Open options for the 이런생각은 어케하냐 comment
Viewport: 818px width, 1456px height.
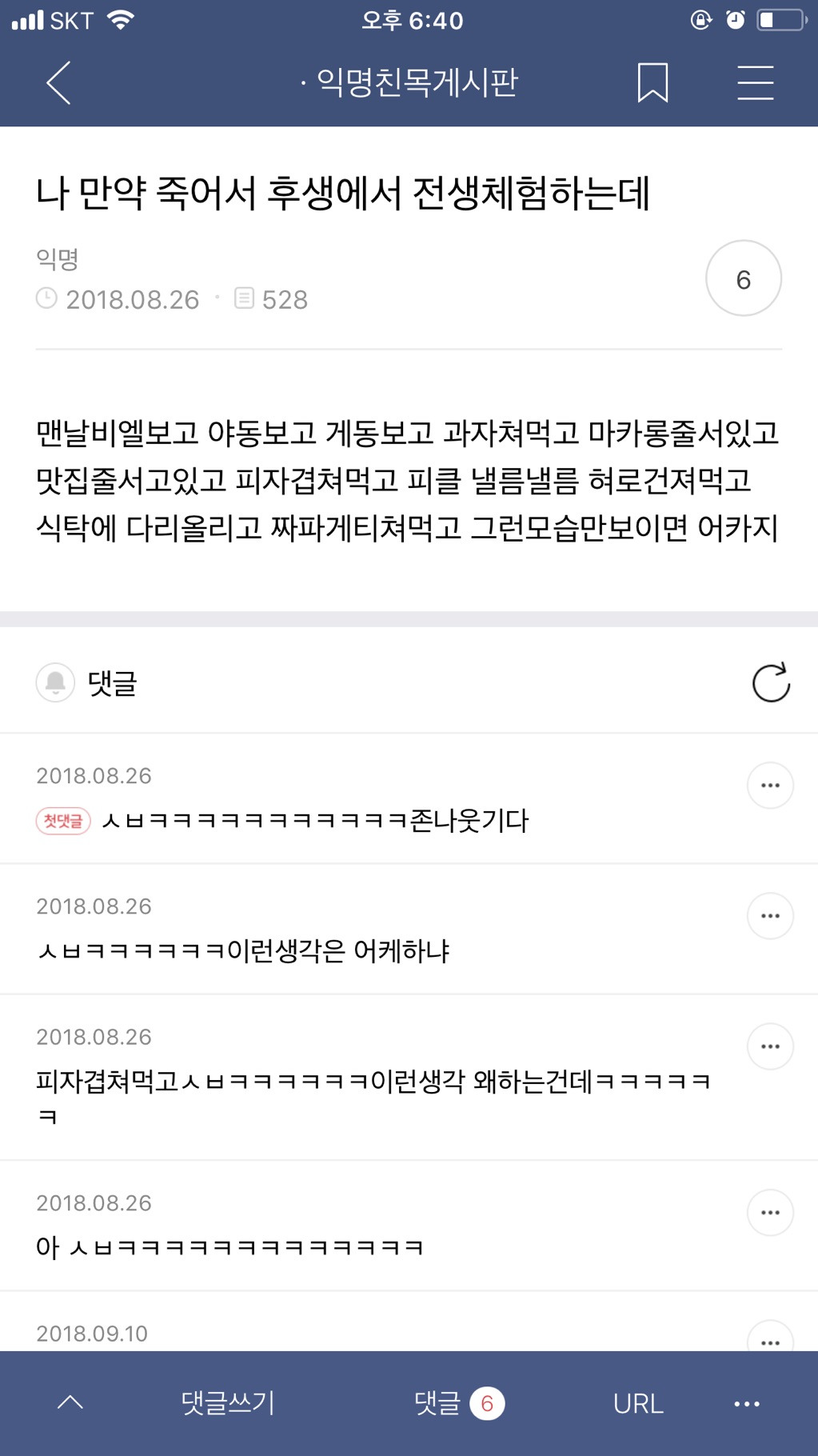[769, 915]
